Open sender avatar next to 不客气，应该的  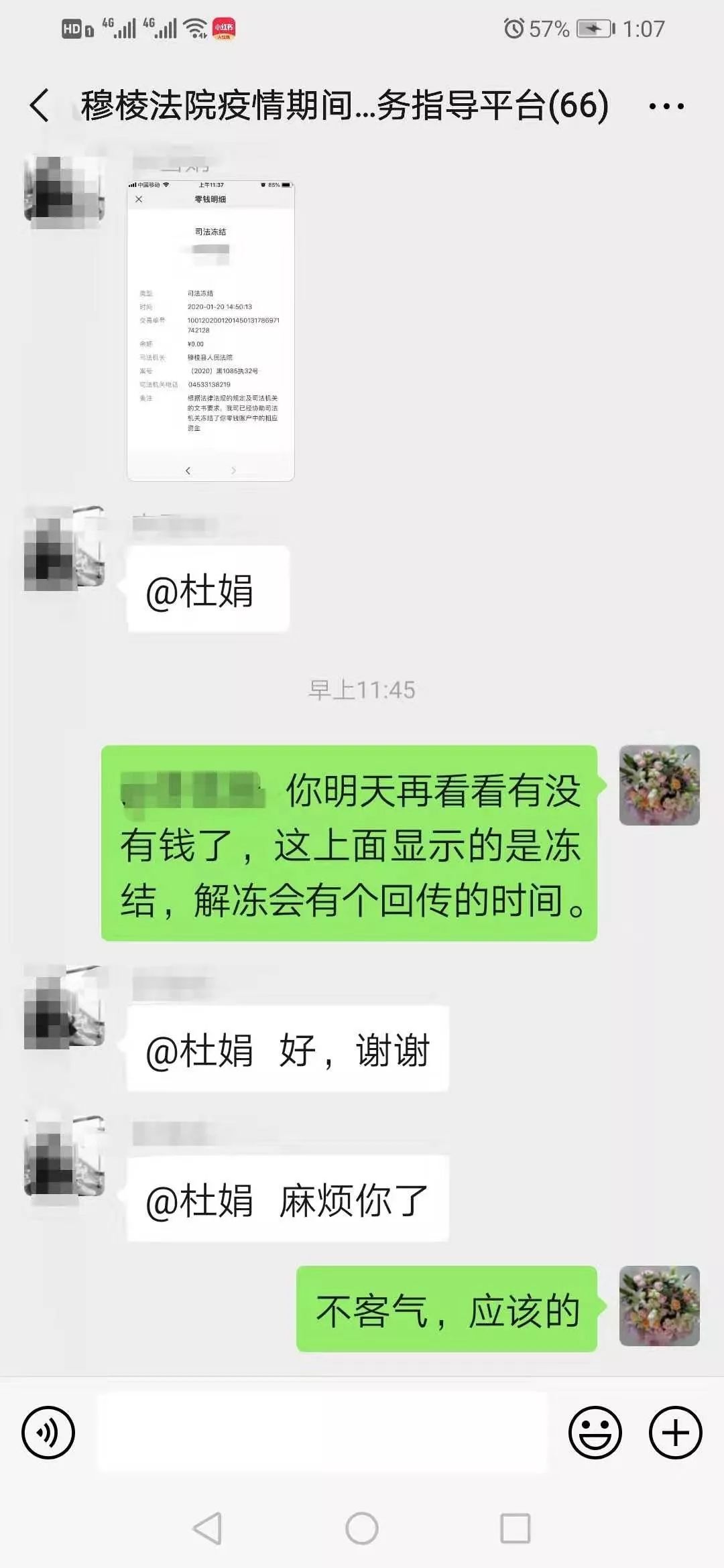[x=659, y=1306]
